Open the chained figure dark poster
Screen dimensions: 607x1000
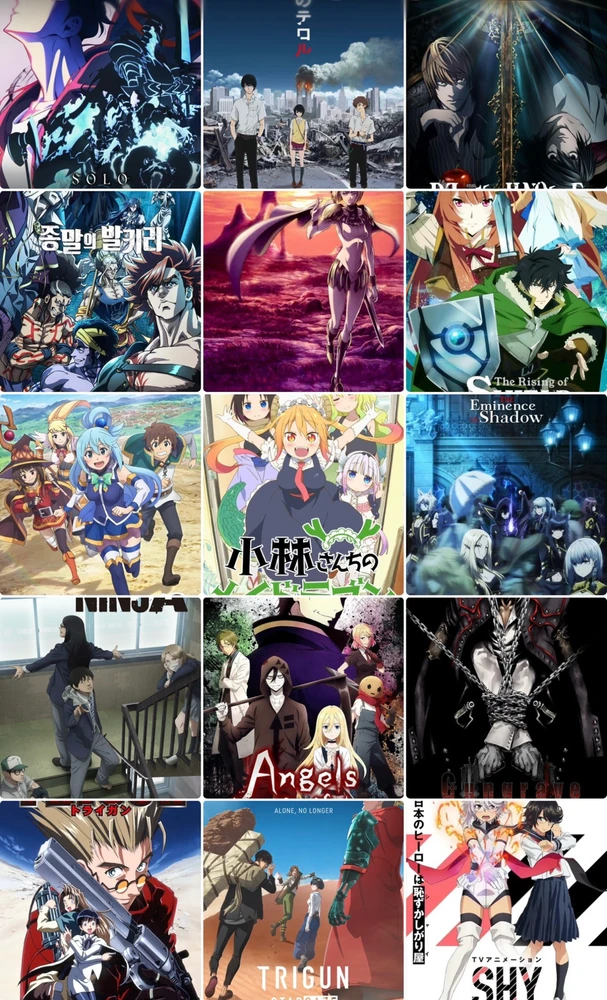point(506,697)
